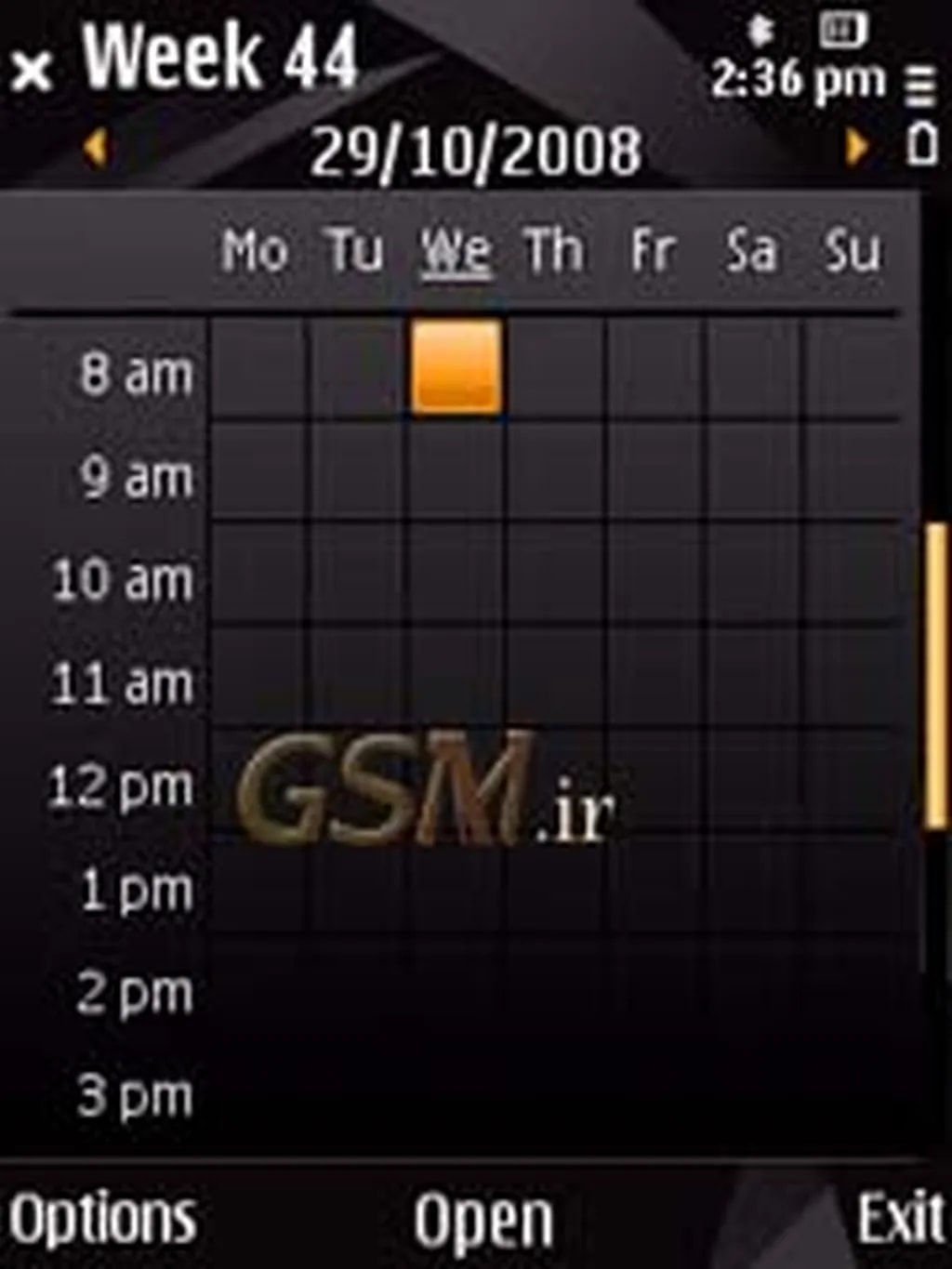Select the highlighted Wednesday 8 am slot

click(x=456, y=367)
